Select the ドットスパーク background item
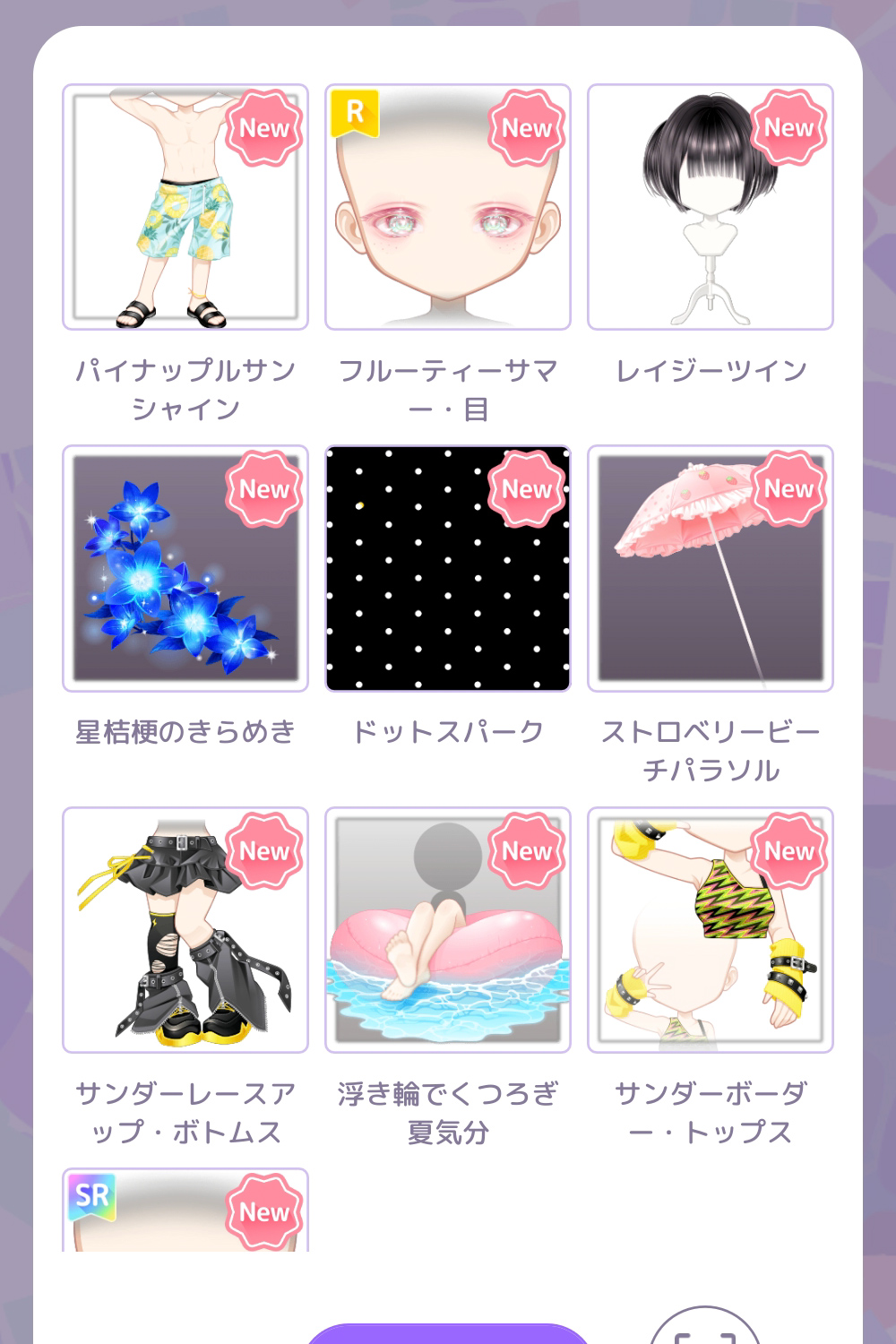Viewport: 896px width, 1344px height. click(448, 569)
